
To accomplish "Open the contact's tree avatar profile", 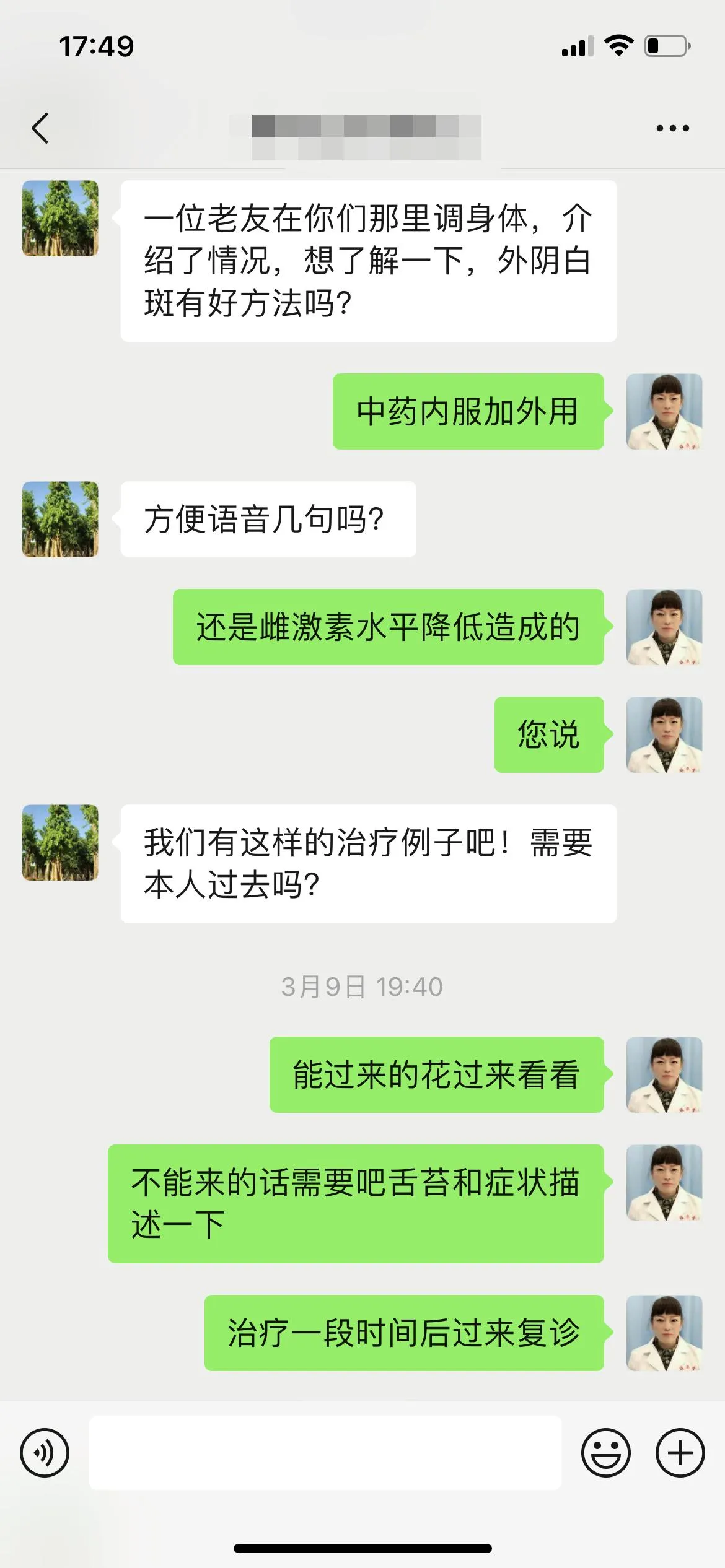I will 60,217.
